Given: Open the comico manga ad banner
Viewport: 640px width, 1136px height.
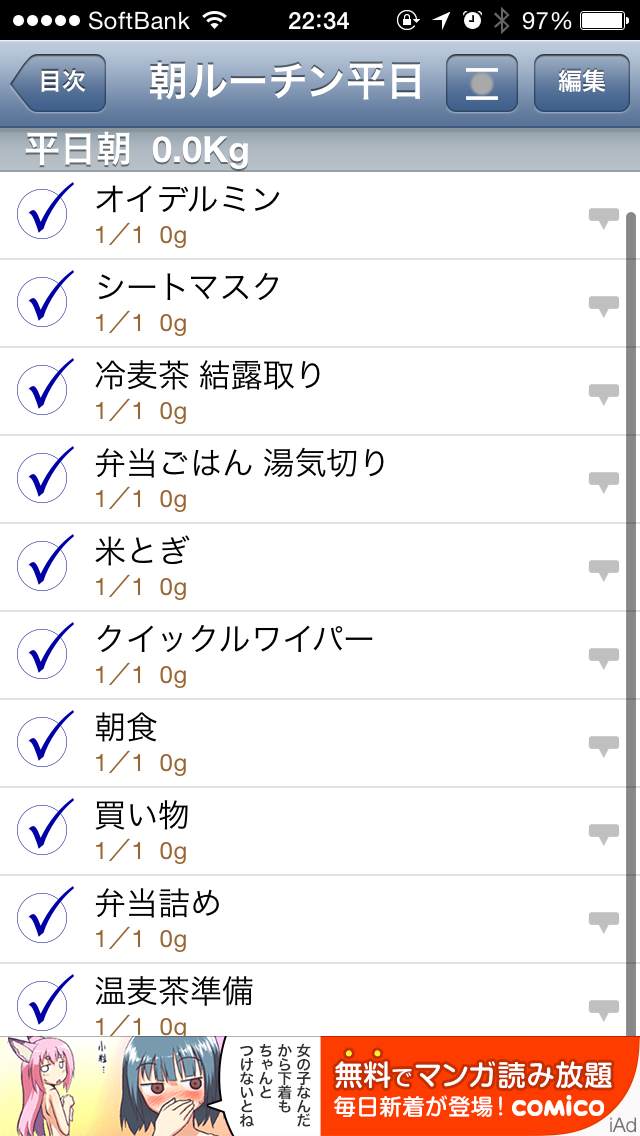Looking at the screenshot, I should 320,1086.
